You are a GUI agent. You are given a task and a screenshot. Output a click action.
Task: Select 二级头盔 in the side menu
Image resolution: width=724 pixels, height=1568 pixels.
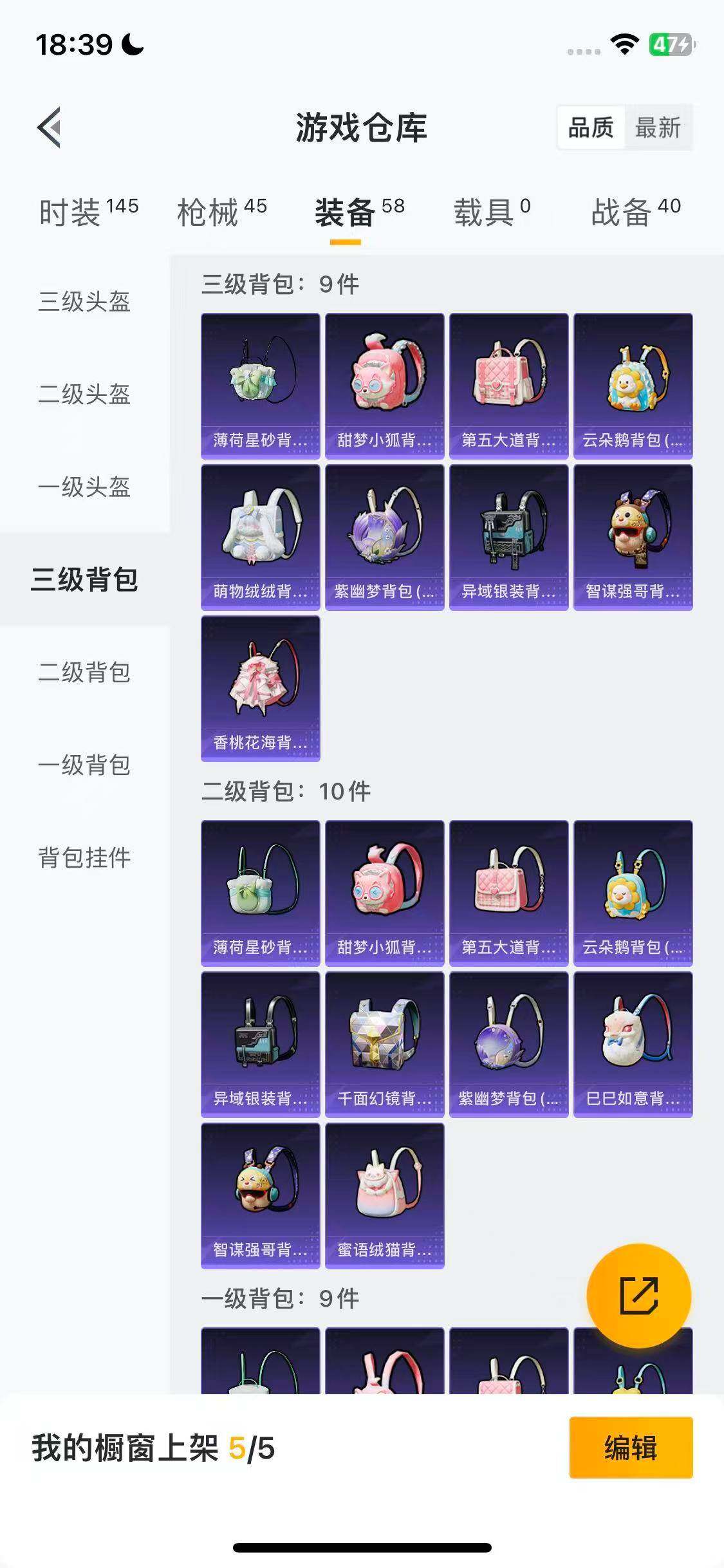click(x=84, y=394)
